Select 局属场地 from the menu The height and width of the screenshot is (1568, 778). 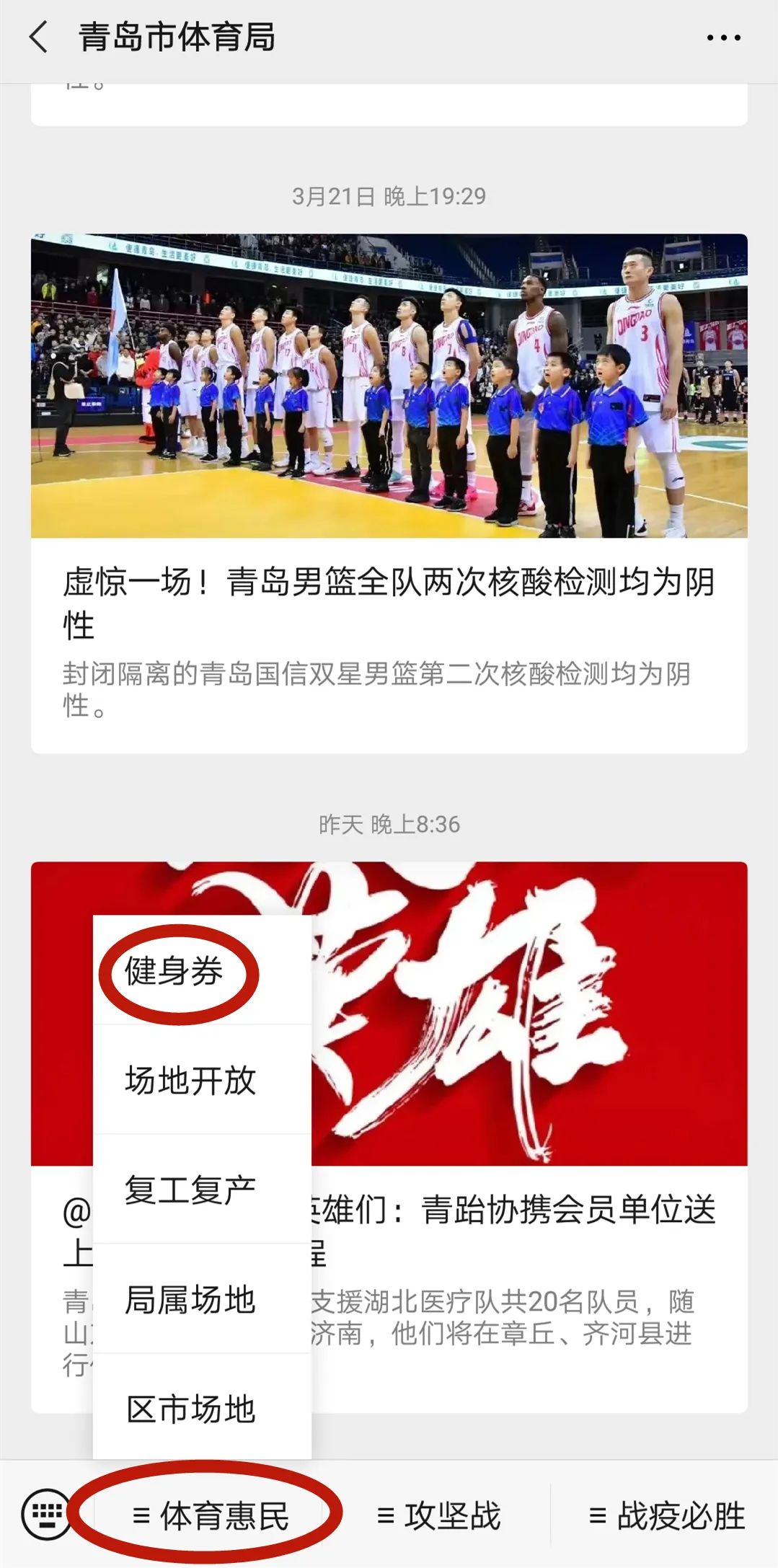[190, 1300]
